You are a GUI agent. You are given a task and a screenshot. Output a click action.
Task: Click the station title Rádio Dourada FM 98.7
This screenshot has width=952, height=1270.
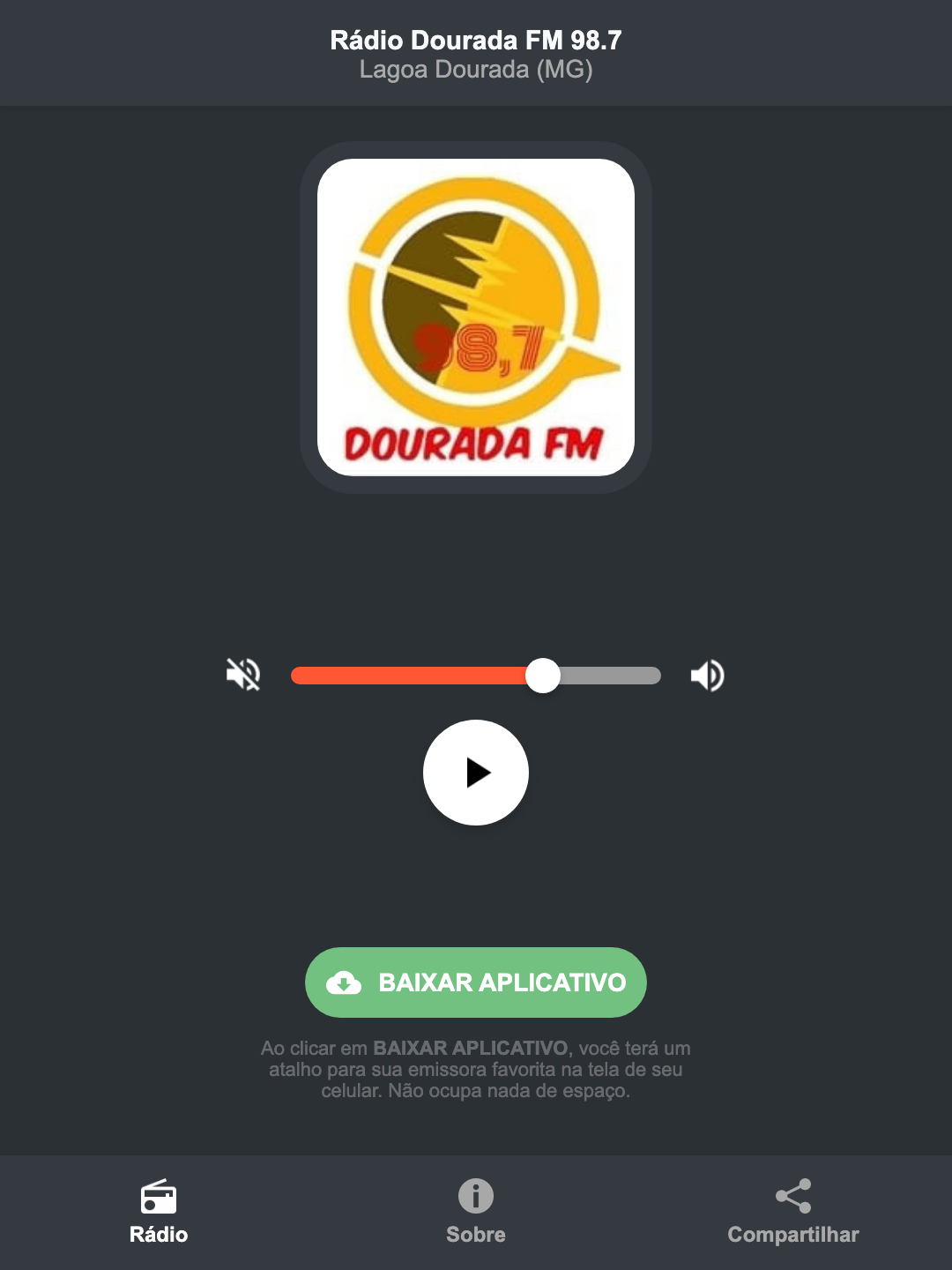click(475, 40)
